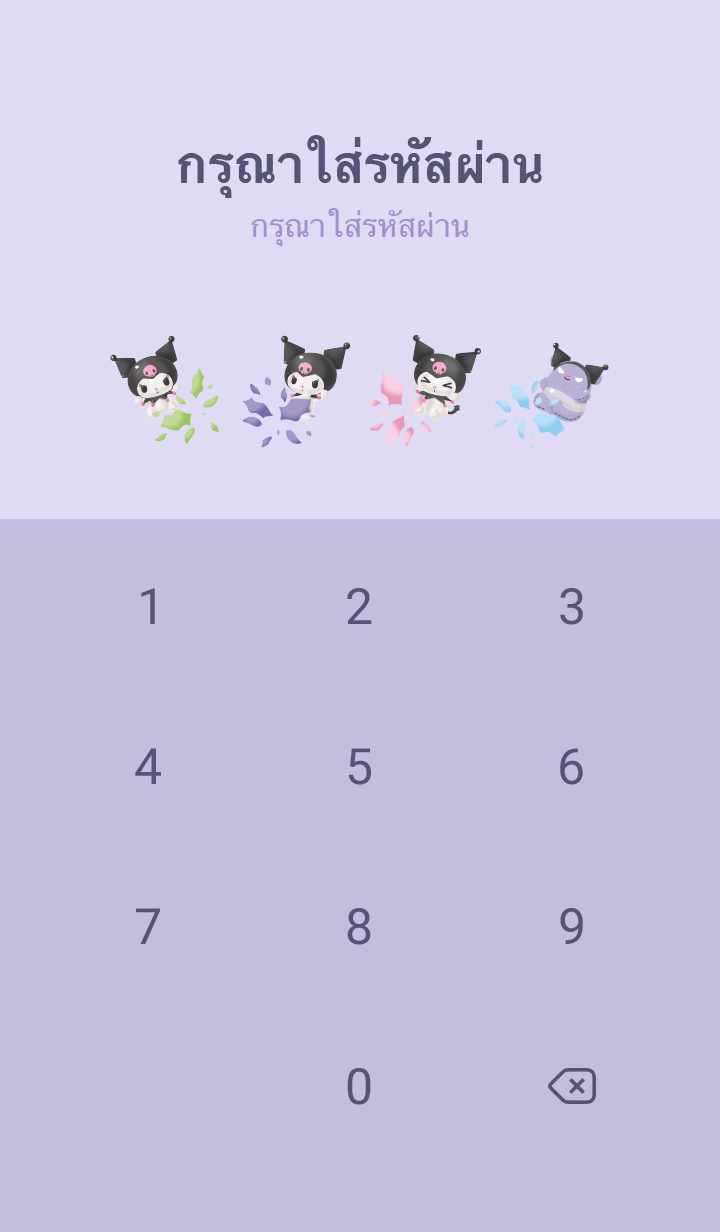The image size is (720, 1232).
Task: Enter digit 9 on the keypad
Action: [571, 927]
